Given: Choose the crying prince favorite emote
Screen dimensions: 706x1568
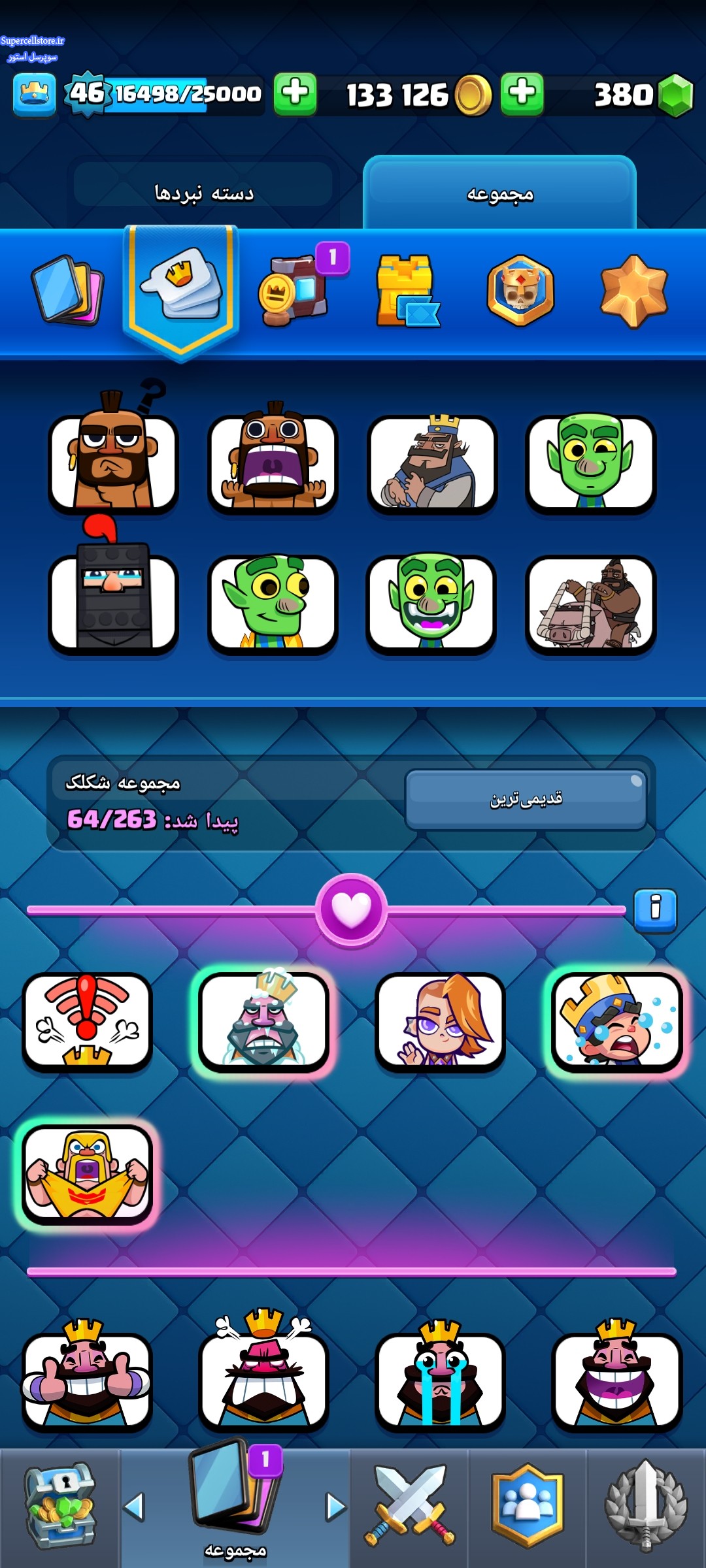Looking at the screenshot, I should tap(616, 1021).
